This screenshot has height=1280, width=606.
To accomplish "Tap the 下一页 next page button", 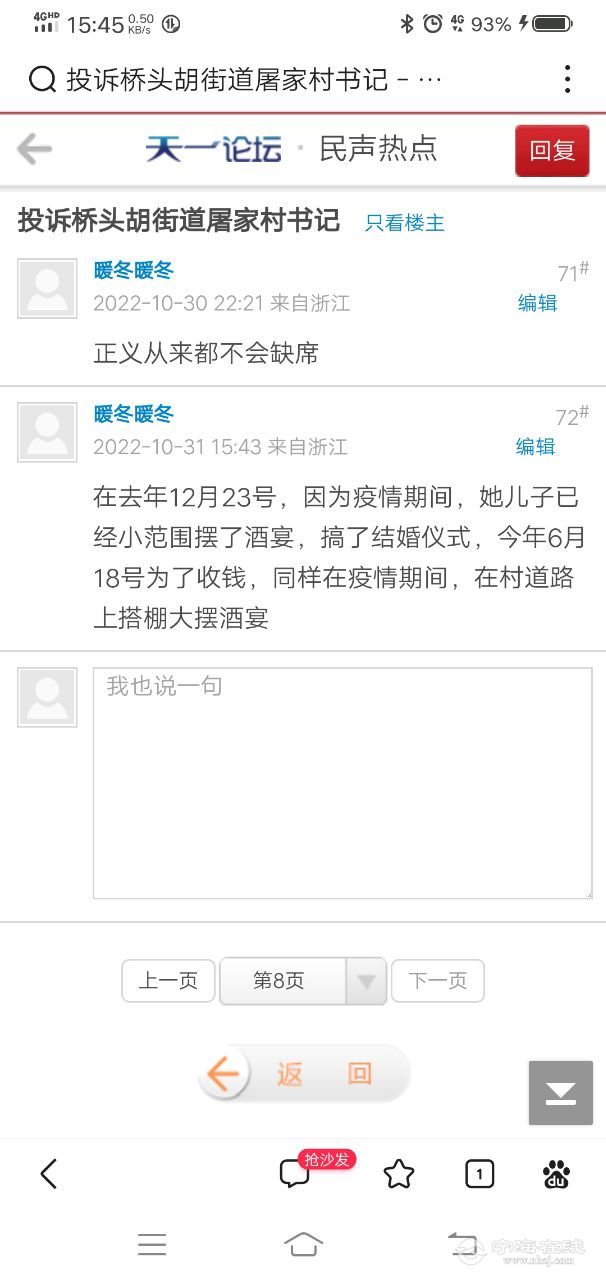I will click(437, 981).
